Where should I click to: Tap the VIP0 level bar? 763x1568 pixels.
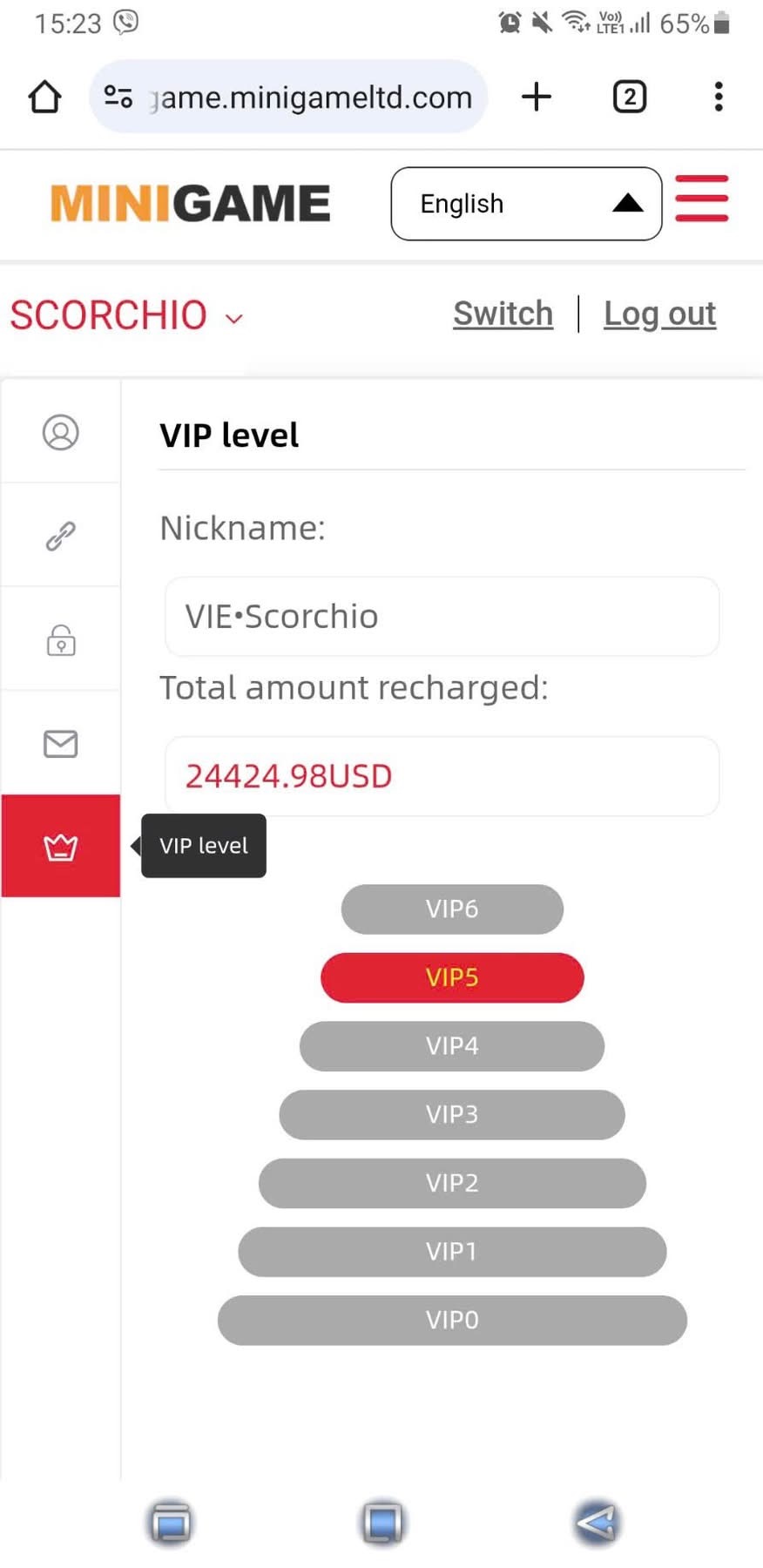pos(452,1321)
